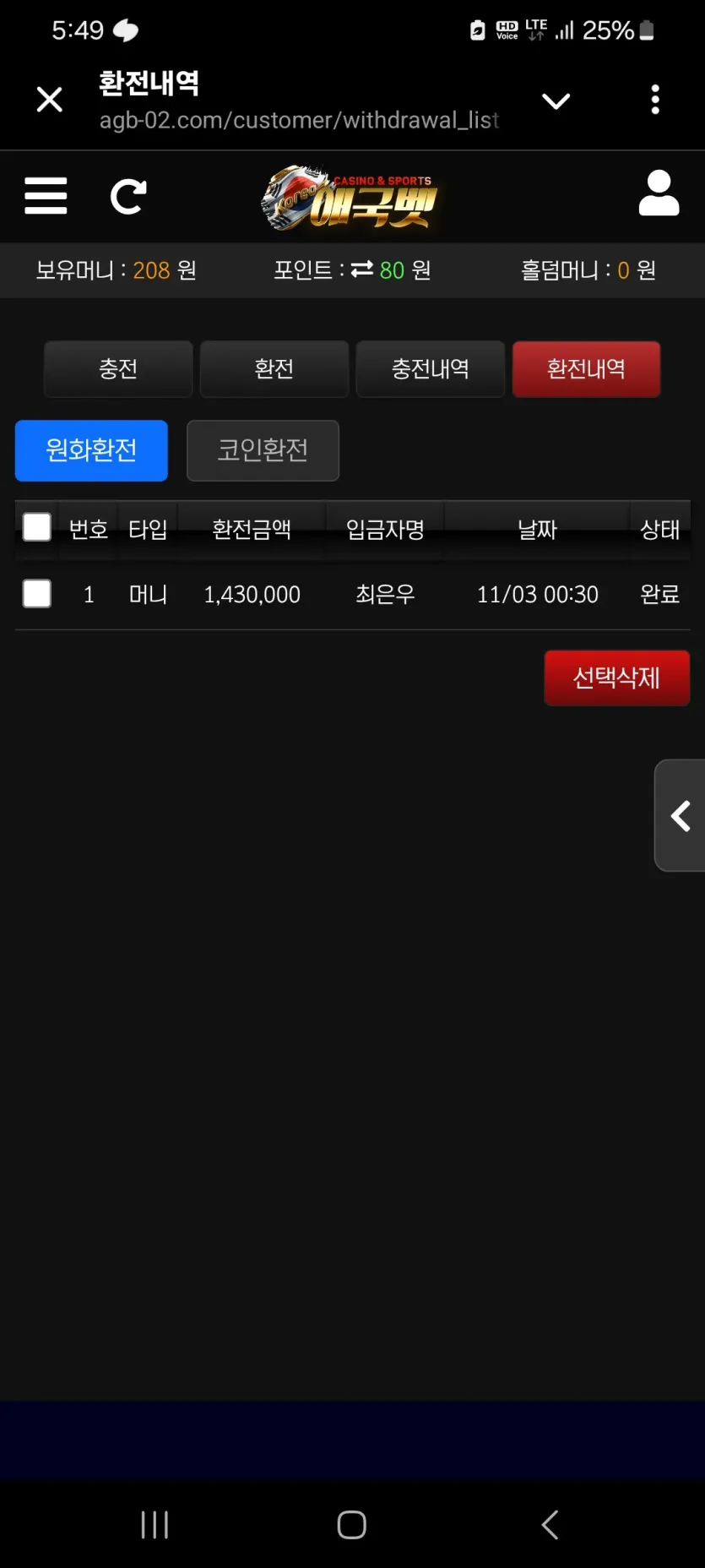Convert points with the swap arrows icon
This screenshot has width=705, height=1568.
362,269
